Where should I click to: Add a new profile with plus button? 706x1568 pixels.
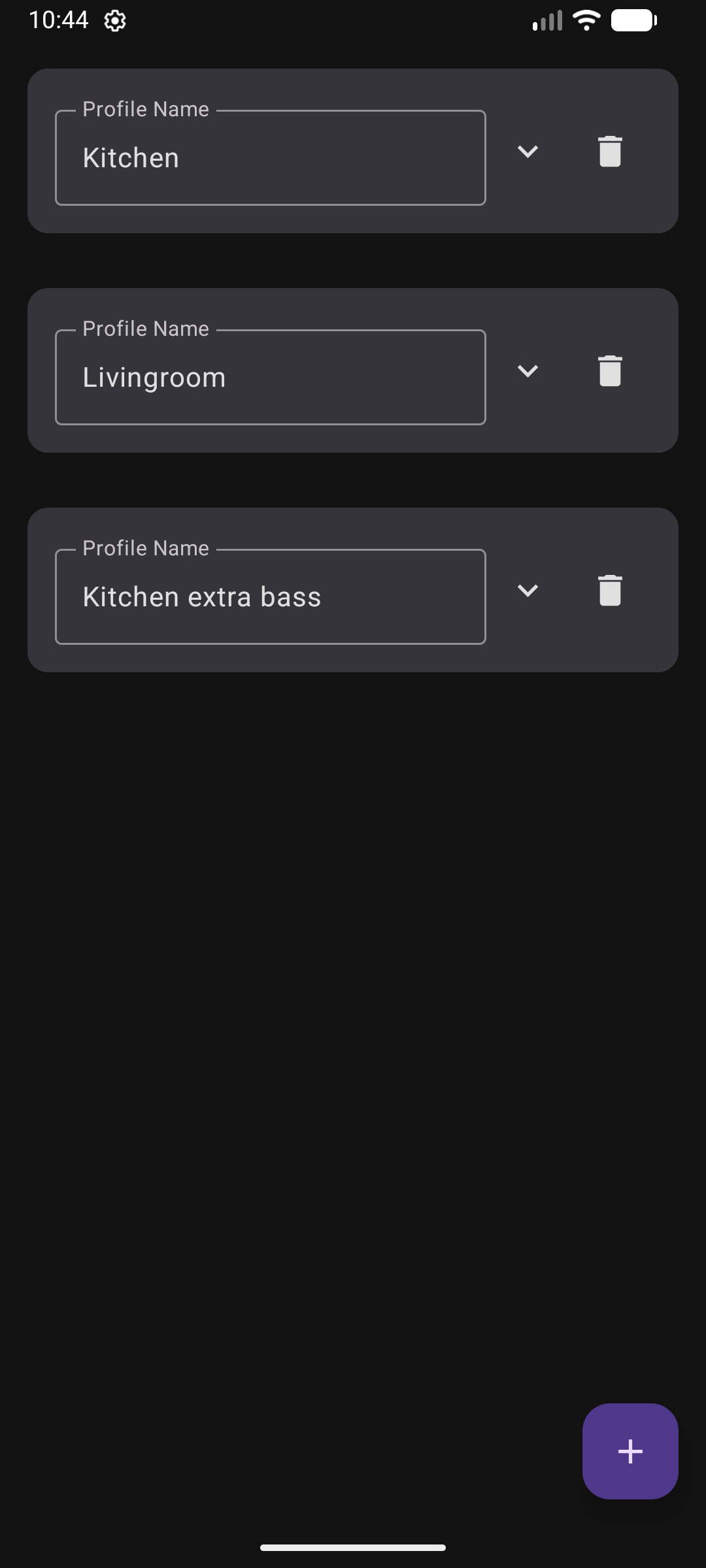pyautogui.click(x=630, y=1451)
